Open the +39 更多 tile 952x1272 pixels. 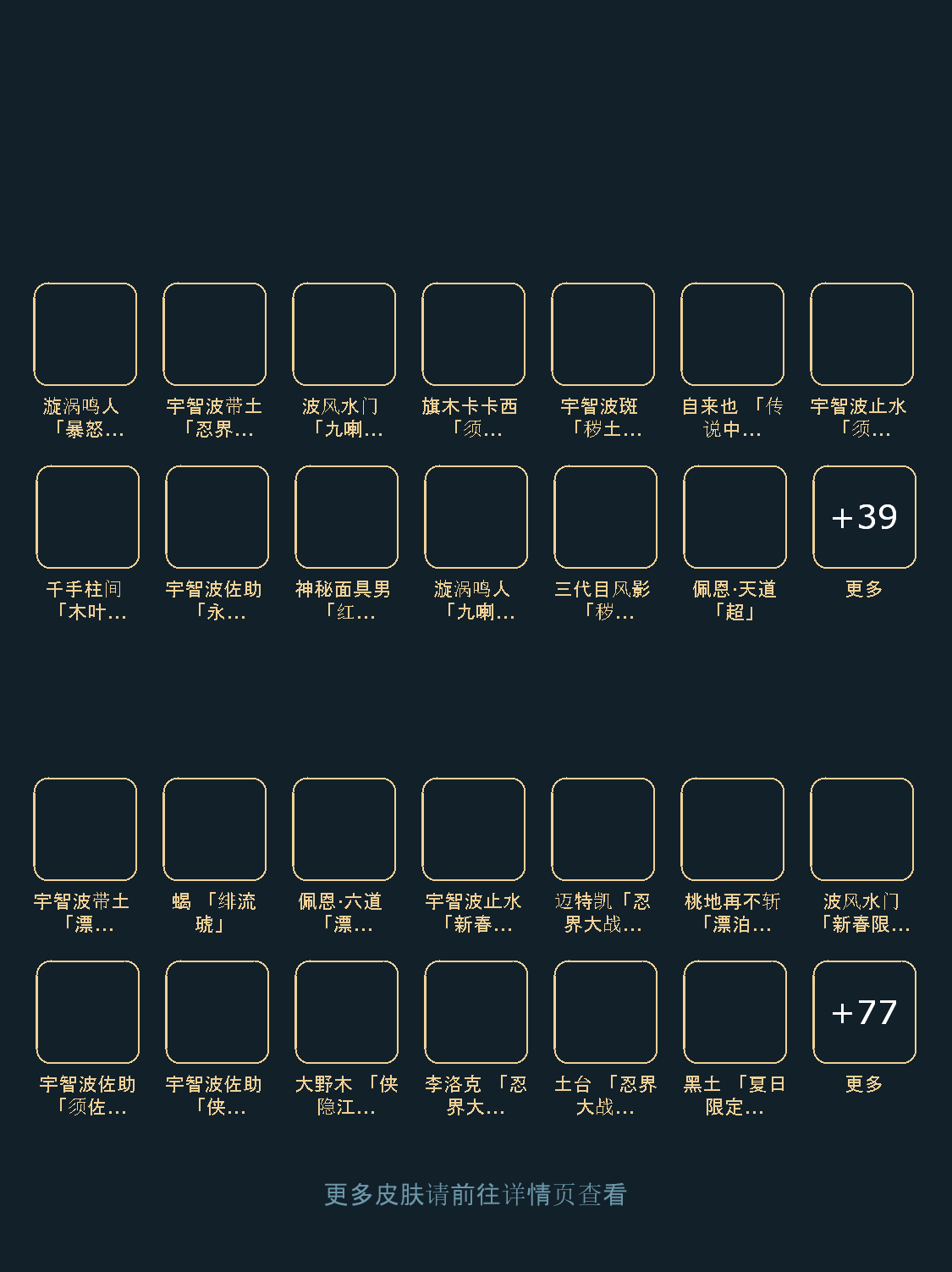(x=864, y=517)
